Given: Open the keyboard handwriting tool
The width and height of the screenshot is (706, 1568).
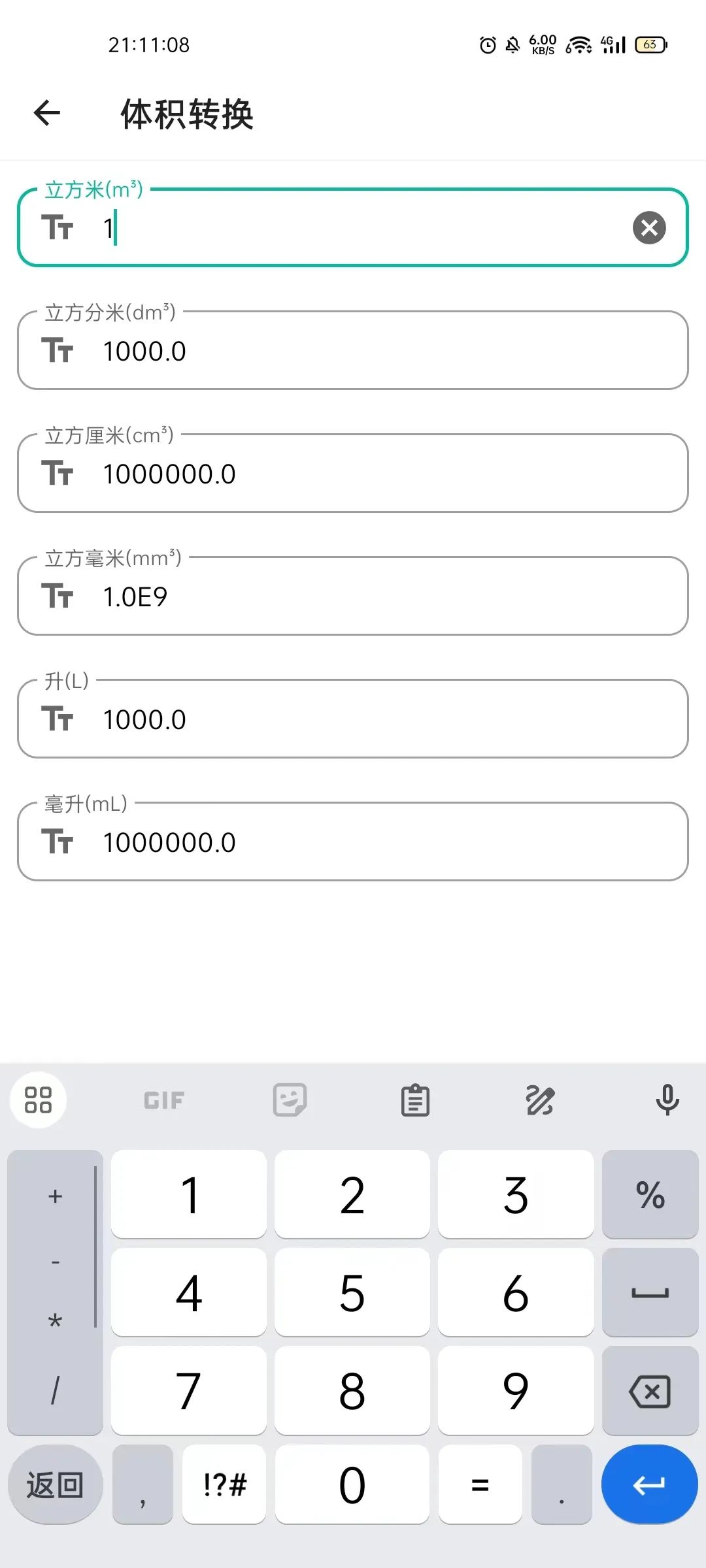Looking at the screenshot, I should tap(540, 1100).
